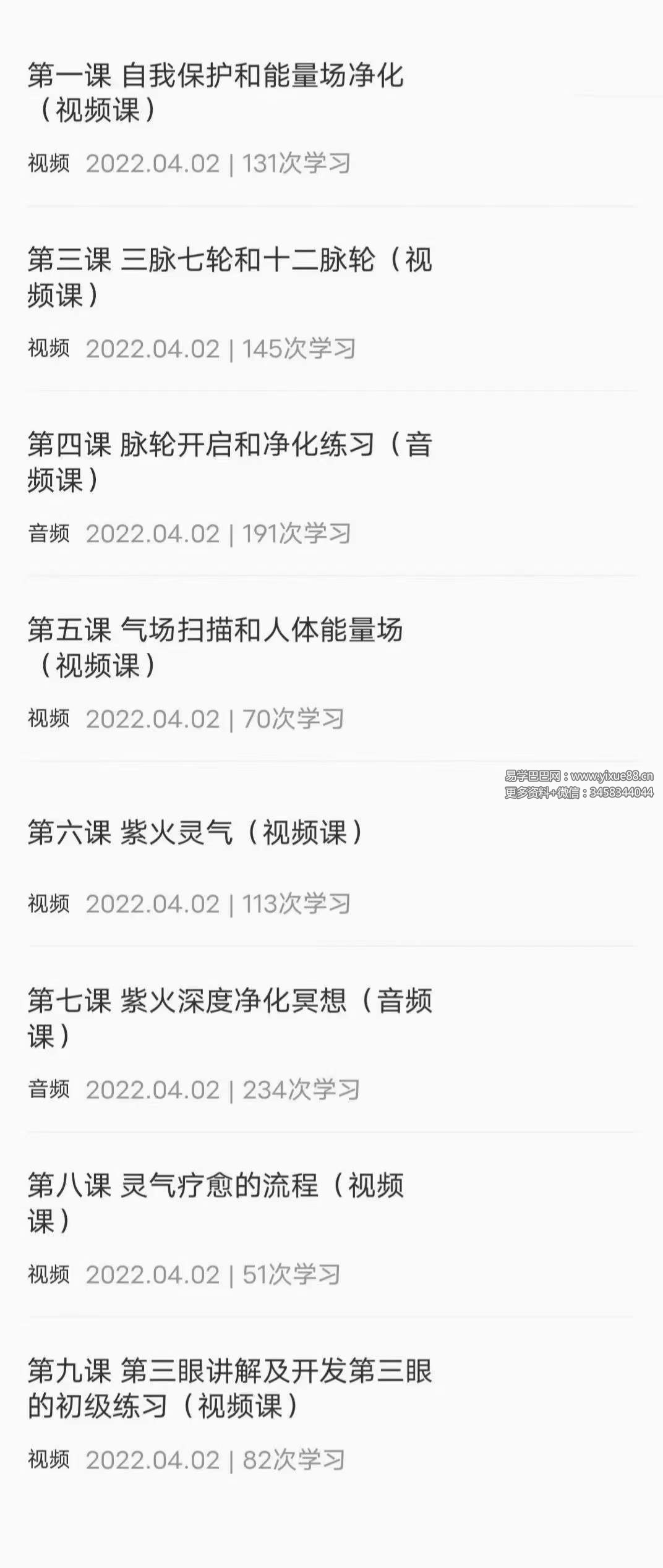Viewport: 663px width, 1568px height.
Task: Open lesson 第九课 第三眼讲解及开发
Action: pos(229,1388)
